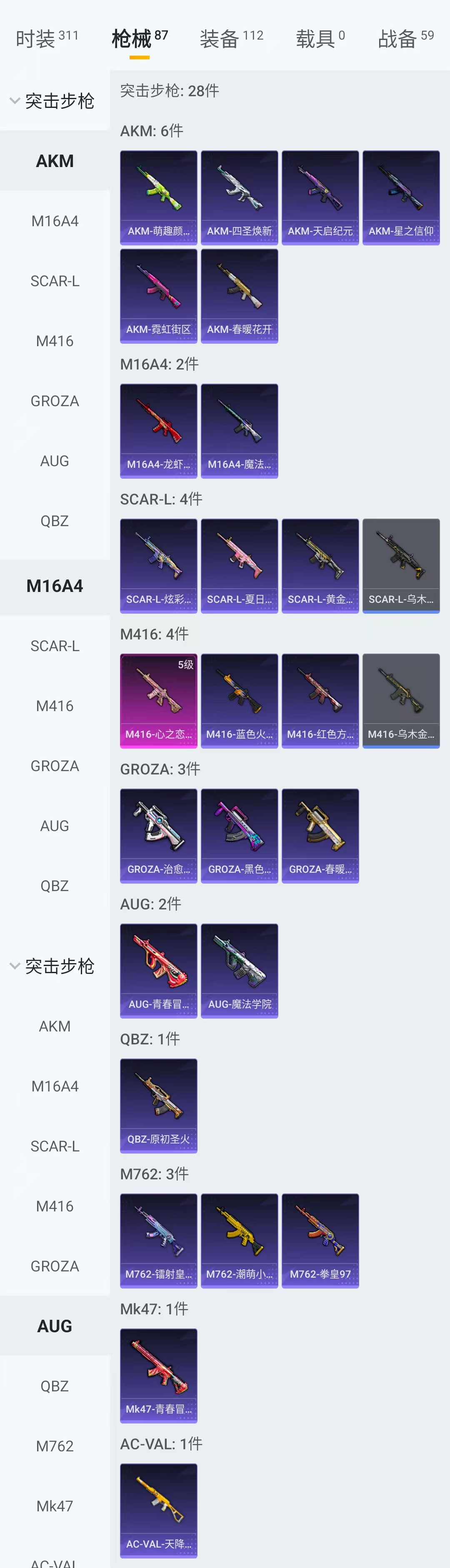Open the AKM-四圣焕新 skin tile
450x1568 pixels.
click(239, 197)
